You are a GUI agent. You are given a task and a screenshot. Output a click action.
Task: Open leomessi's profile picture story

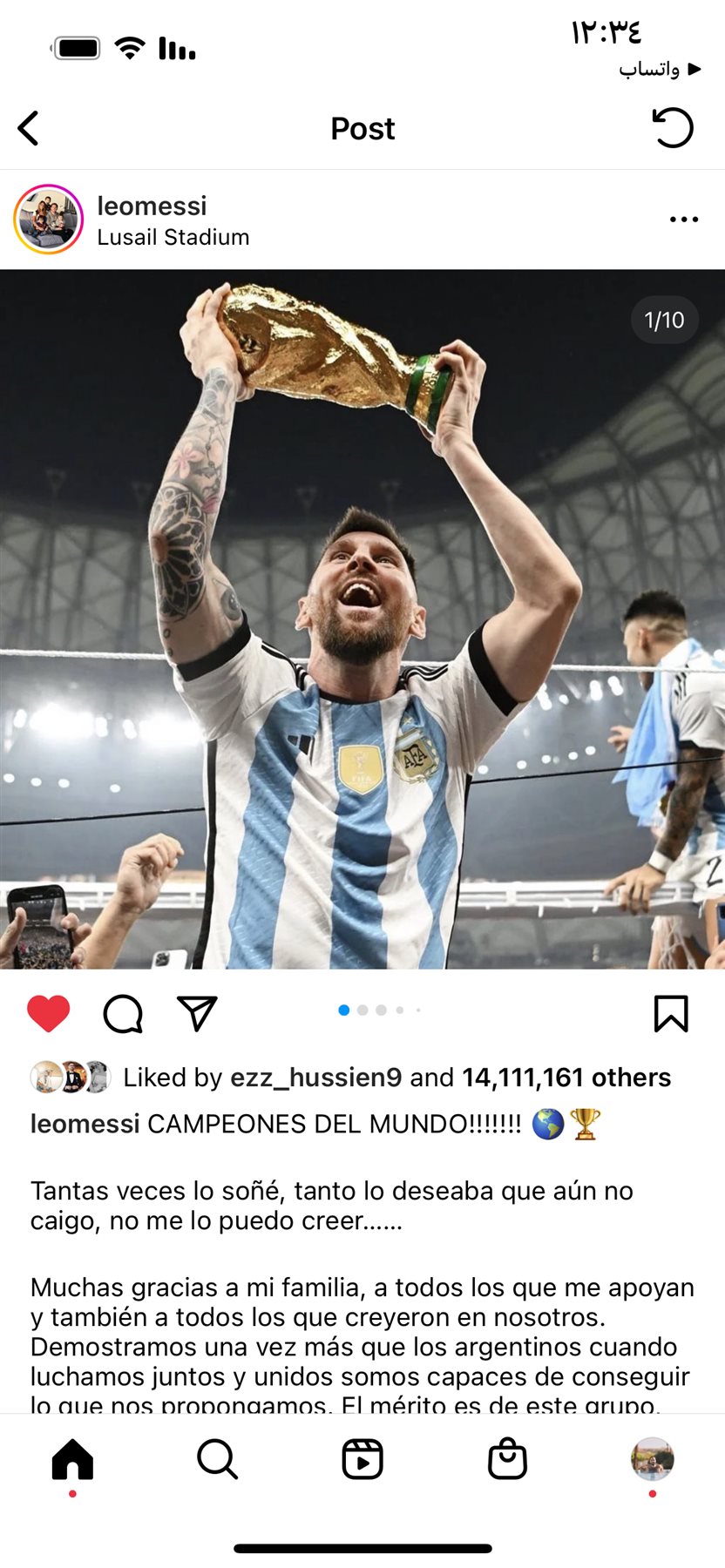click(x=49, y=220)
